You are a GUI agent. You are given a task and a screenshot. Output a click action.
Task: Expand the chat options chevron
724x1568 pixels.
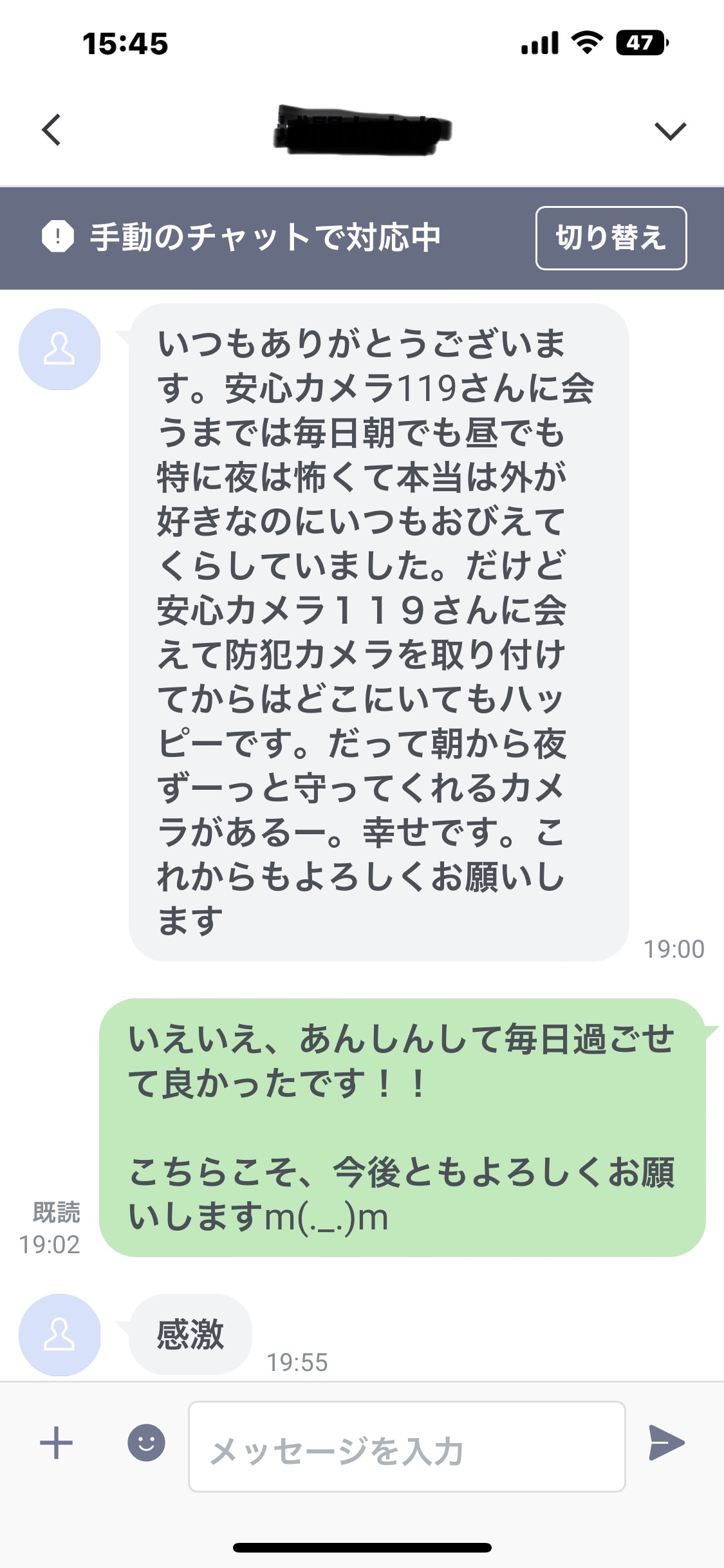(670, 131)
